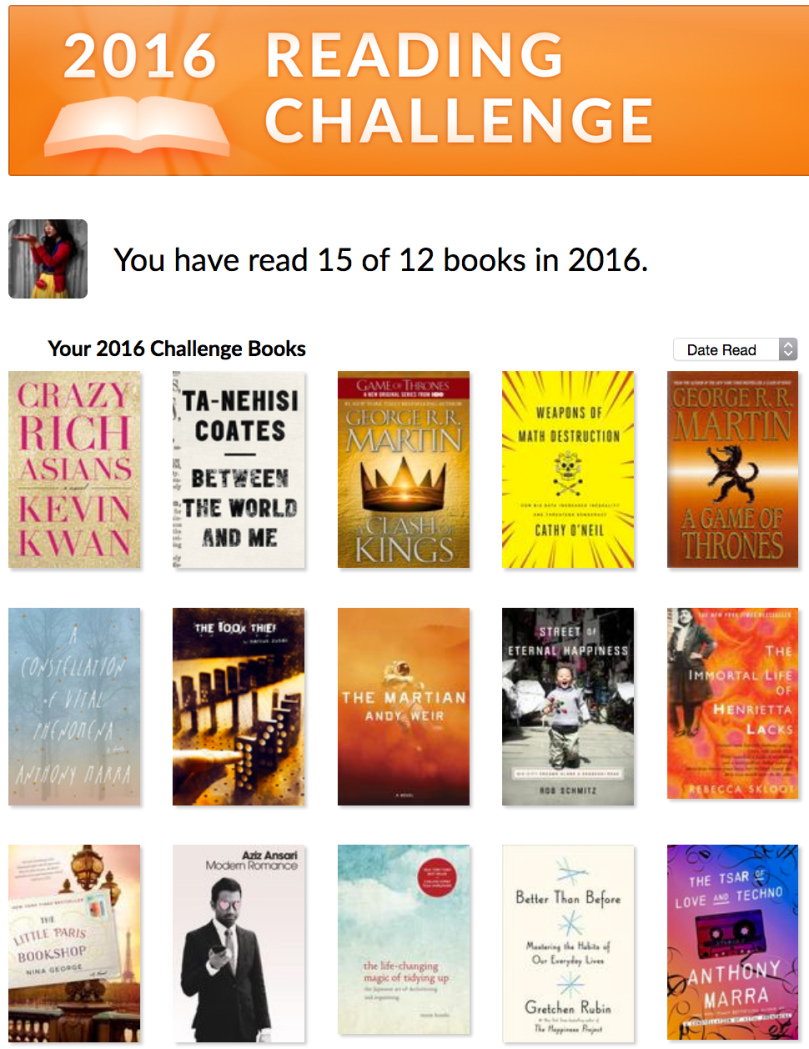809x1049 pixels.
Task: View Better Than Before by Gretchen Rubin
Action: tap(567, 943)
